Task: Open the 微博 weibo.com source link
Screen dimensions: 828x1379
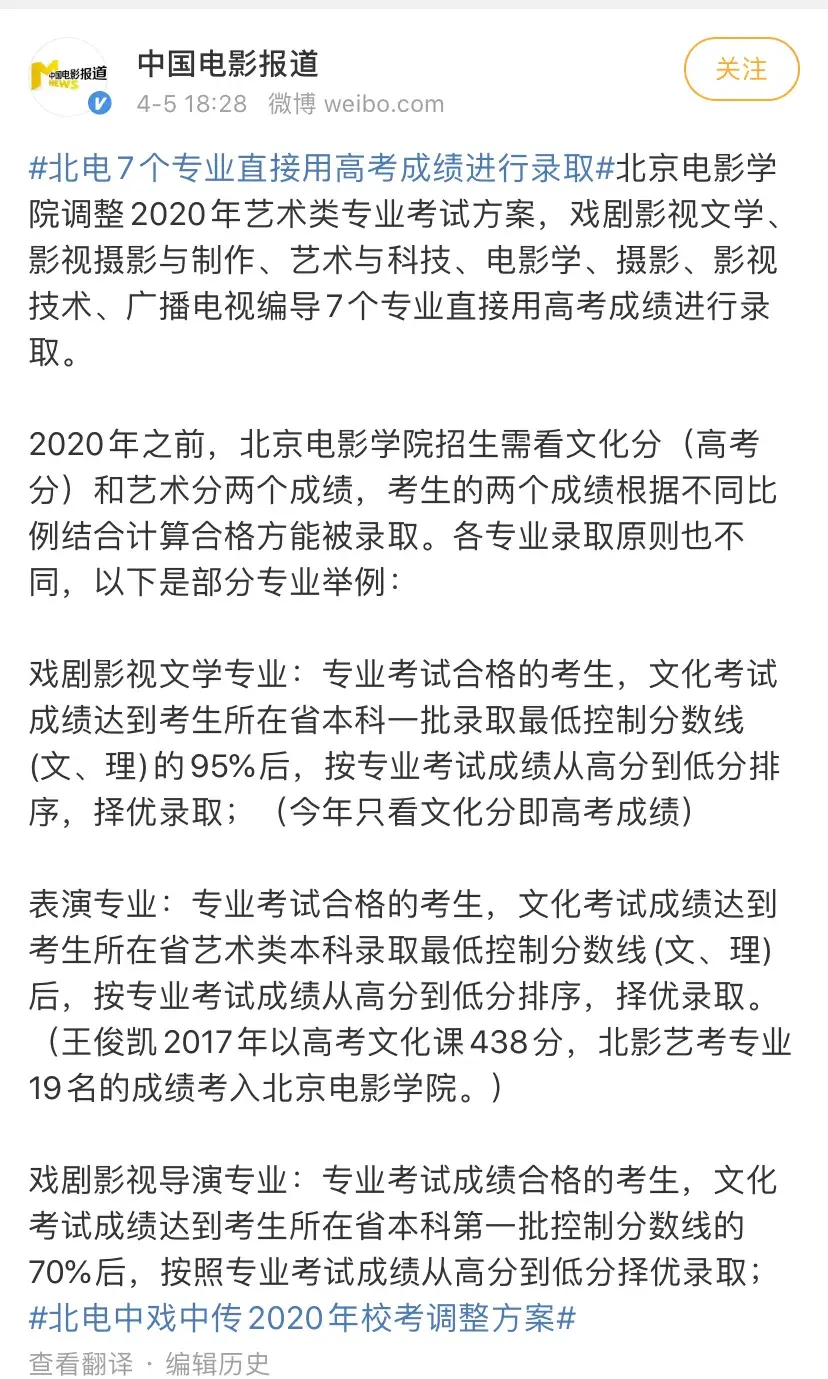Action: coord(356,103)
